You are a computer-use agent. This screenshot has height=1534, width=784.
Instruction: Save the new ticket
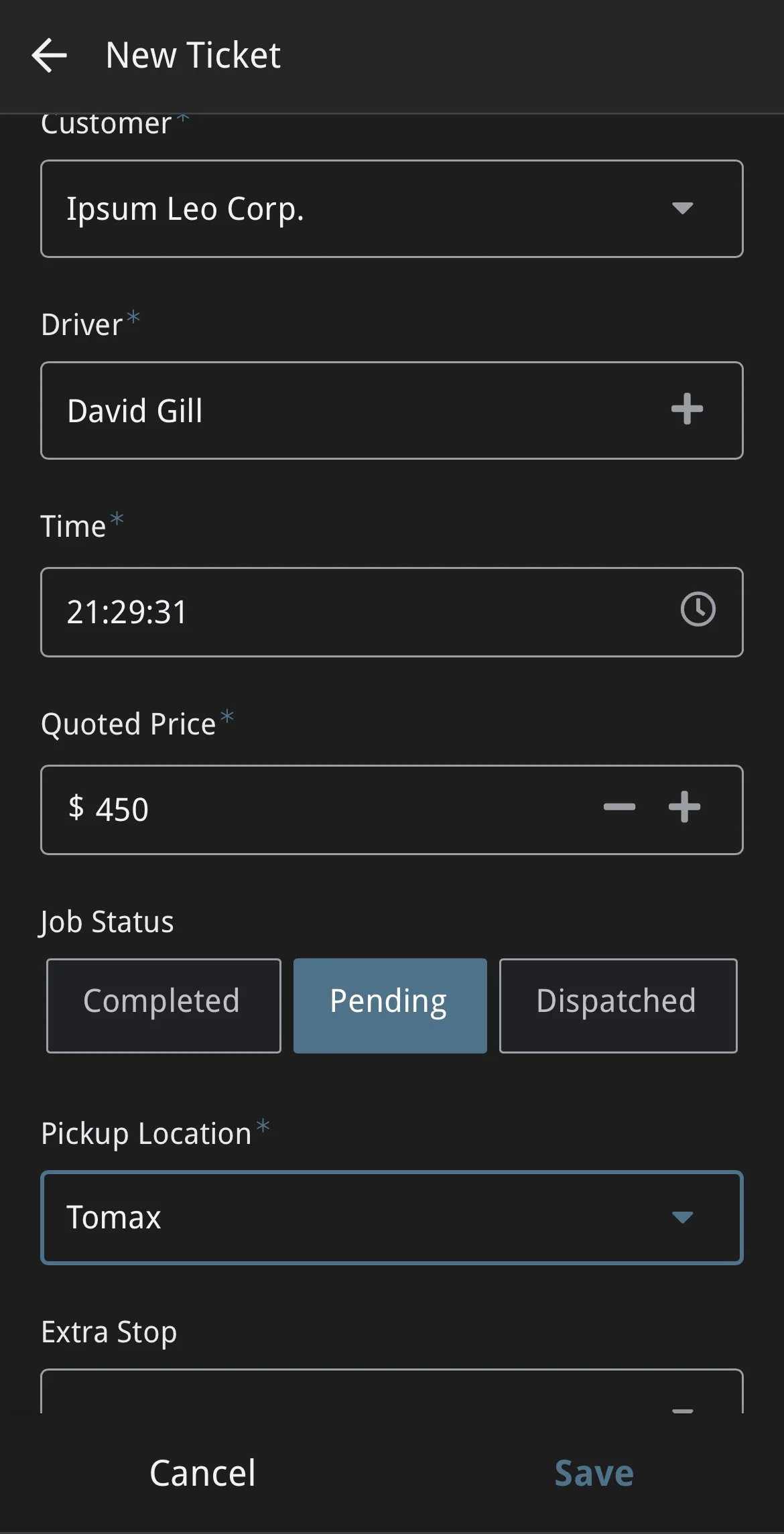pos(594,1473)
